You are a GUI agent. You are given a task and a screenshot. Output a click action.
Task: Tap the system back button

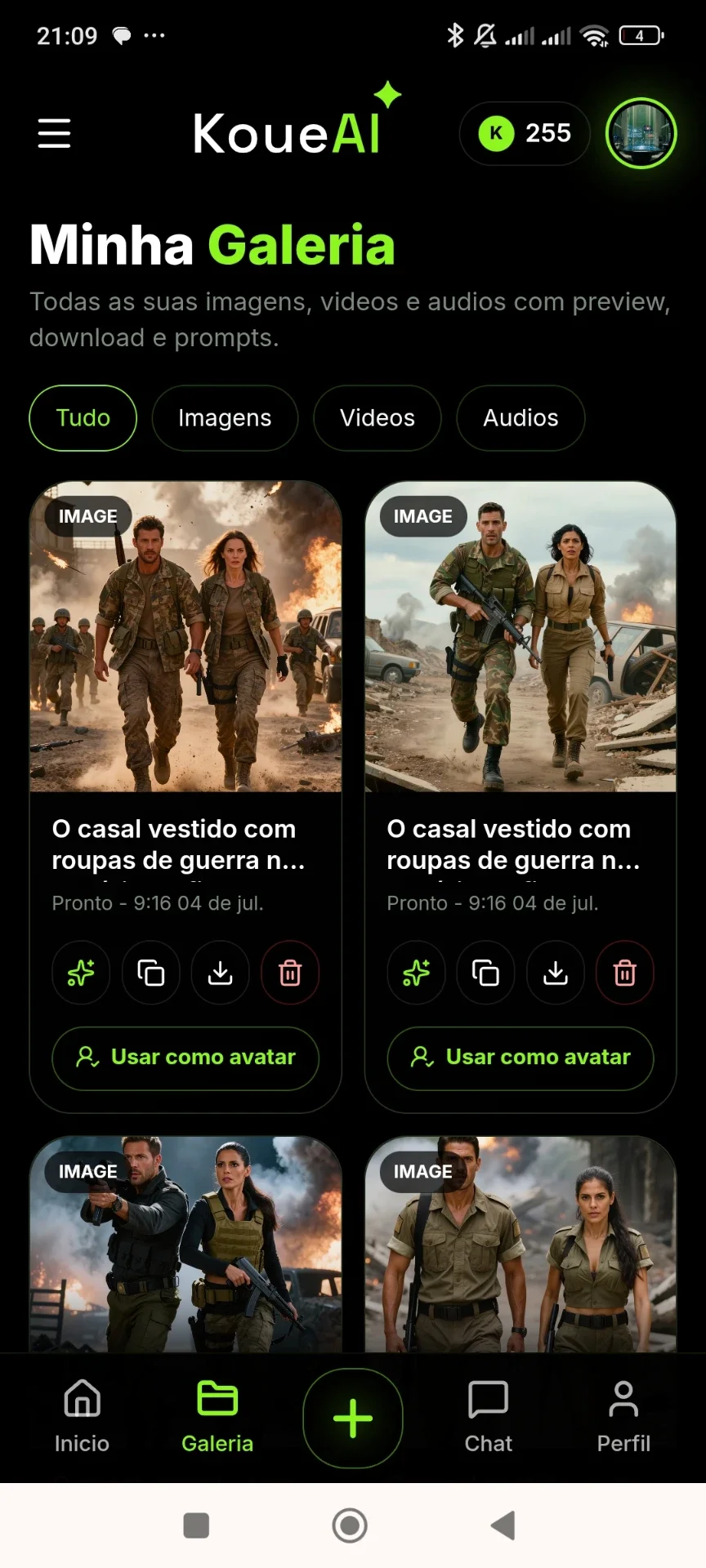pos(503,1525)
